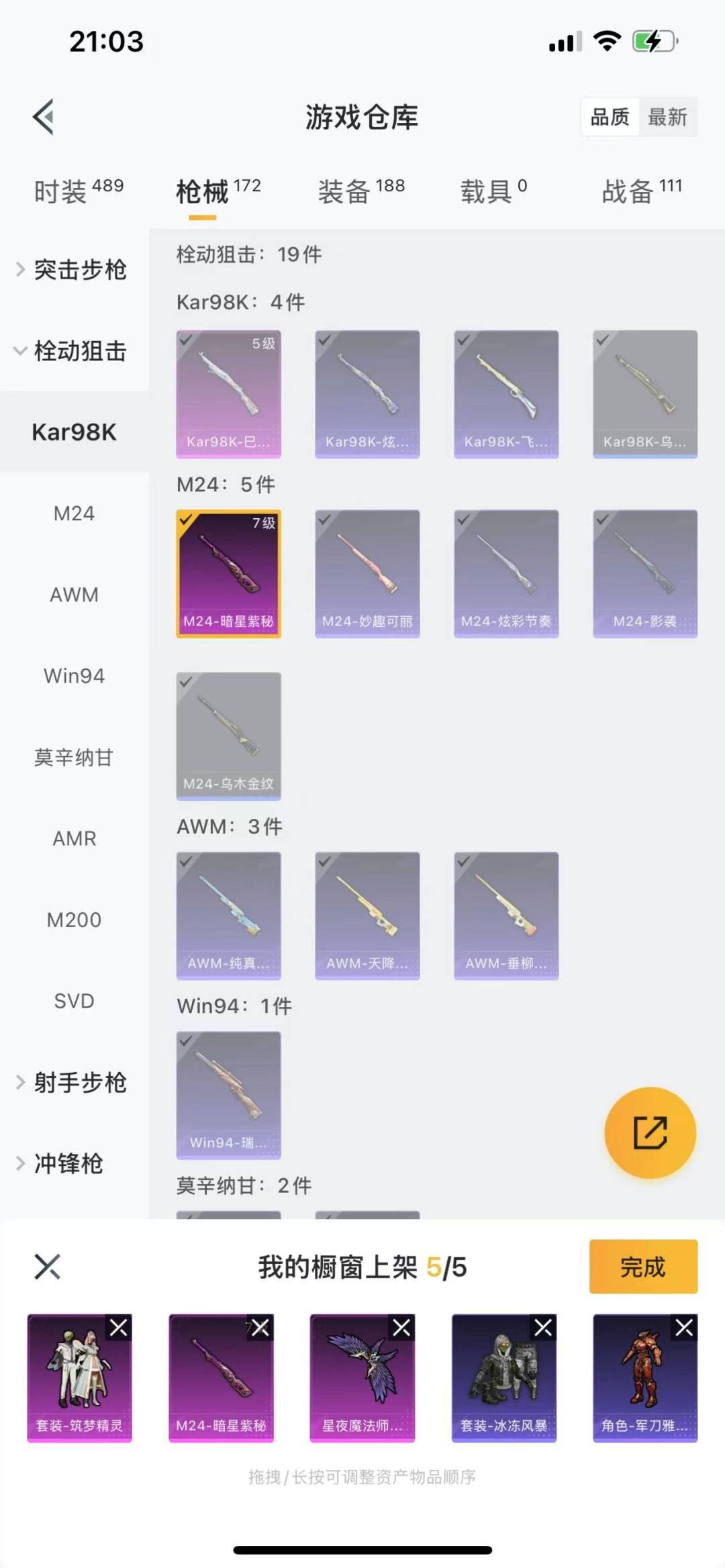Select the M24-妙趣可丽 skin

click(x=367, y=573)
